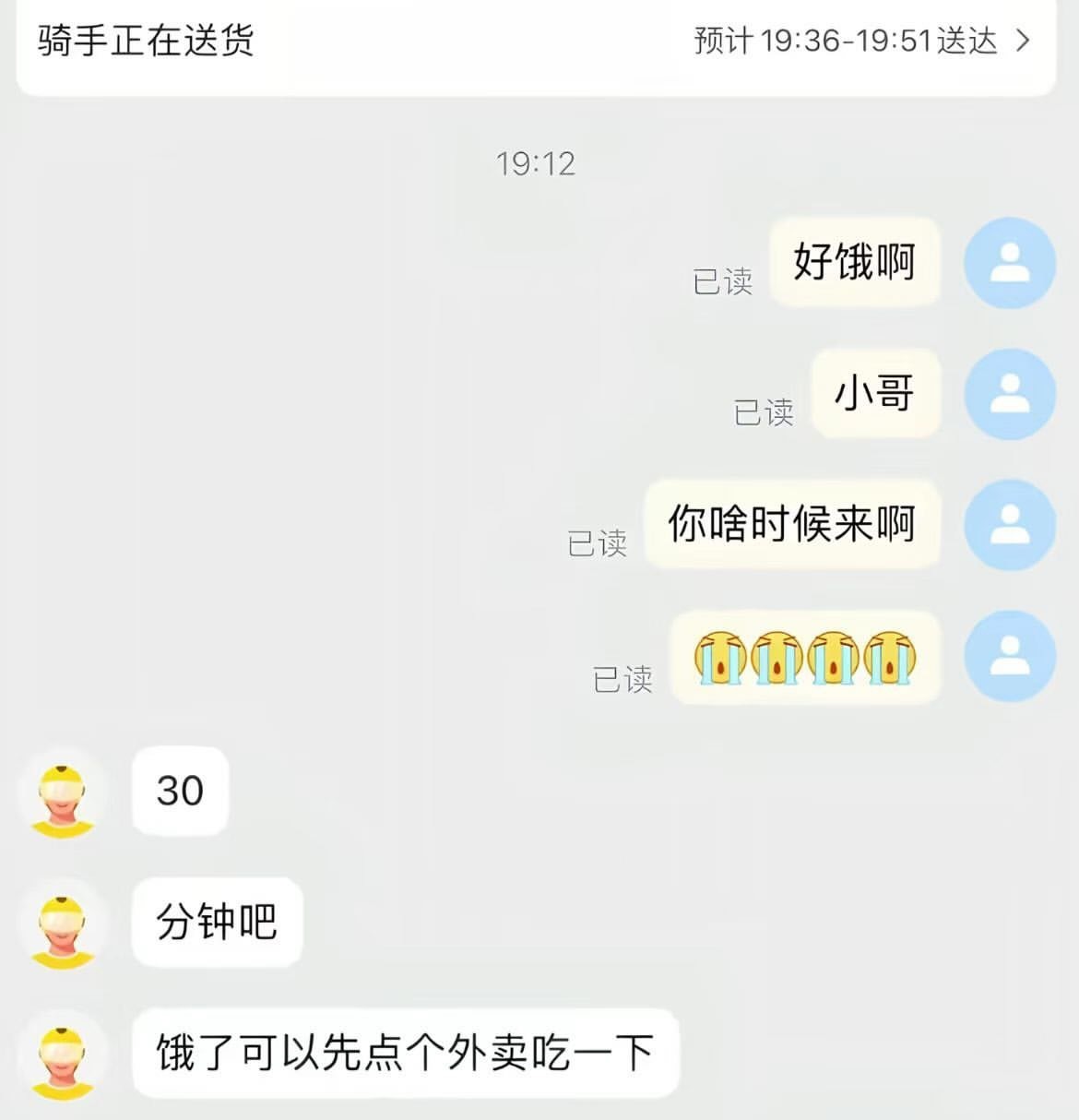Image resolution: width=1079 pixels, height=1120 pixels.
Task: Open delivery details via the right-pointing chevron
Action: click(x=1024, y=42)
